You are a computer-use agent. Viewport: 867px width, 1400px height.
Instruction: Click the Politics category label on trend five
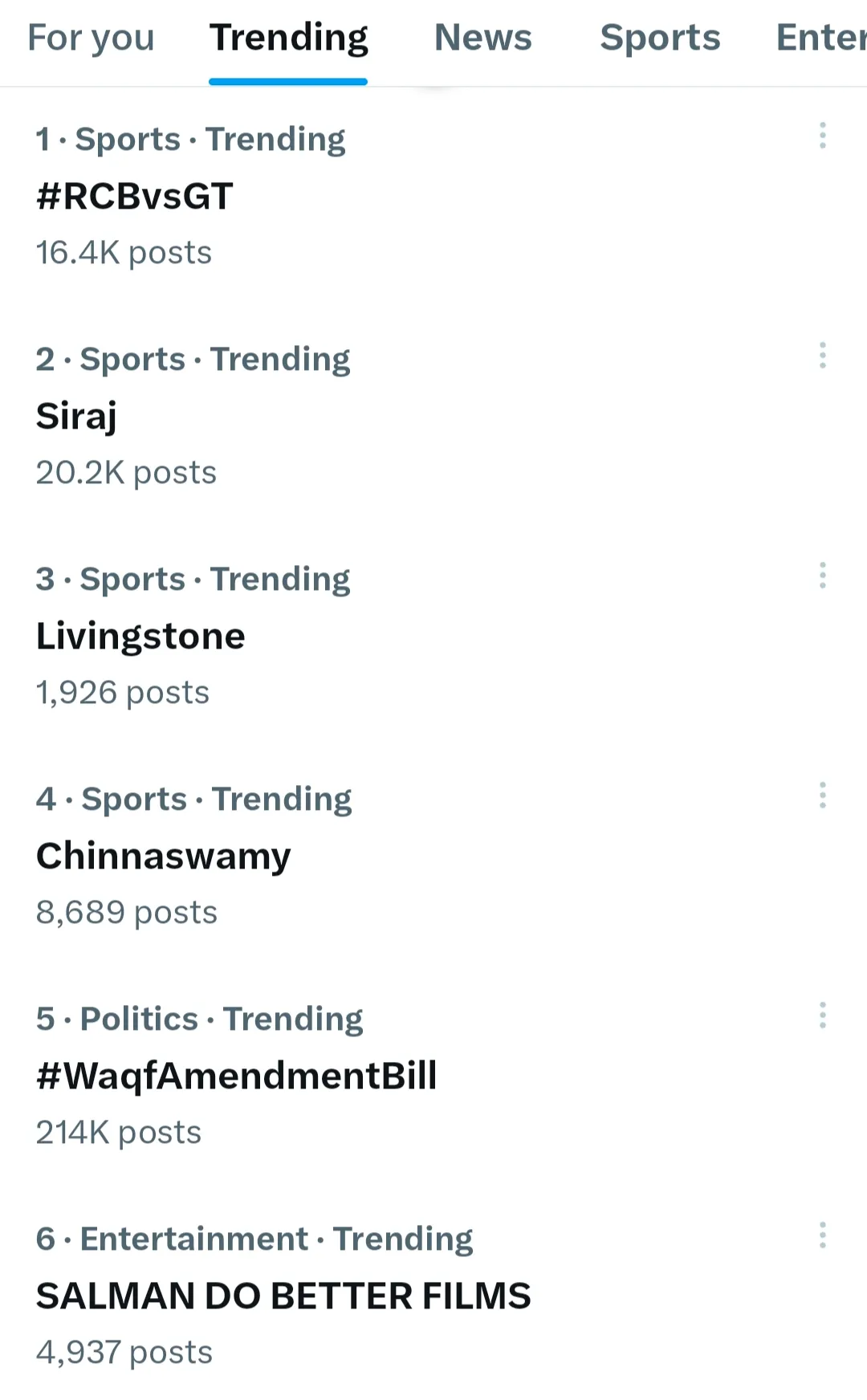click(x=138, y=1018)
